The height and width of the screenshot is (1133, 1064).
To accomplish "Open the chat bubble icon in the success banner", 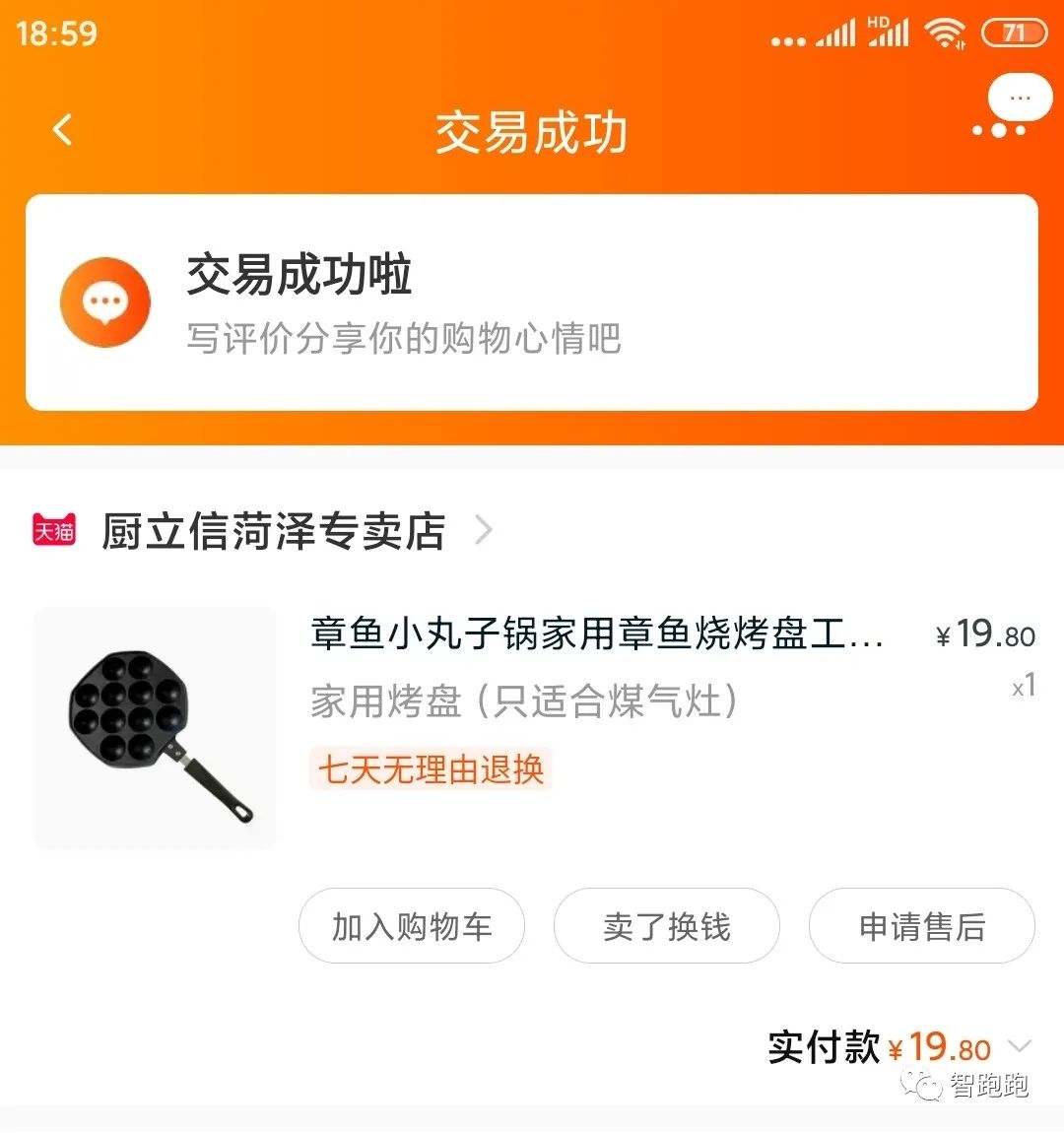I will coord(104,301).
